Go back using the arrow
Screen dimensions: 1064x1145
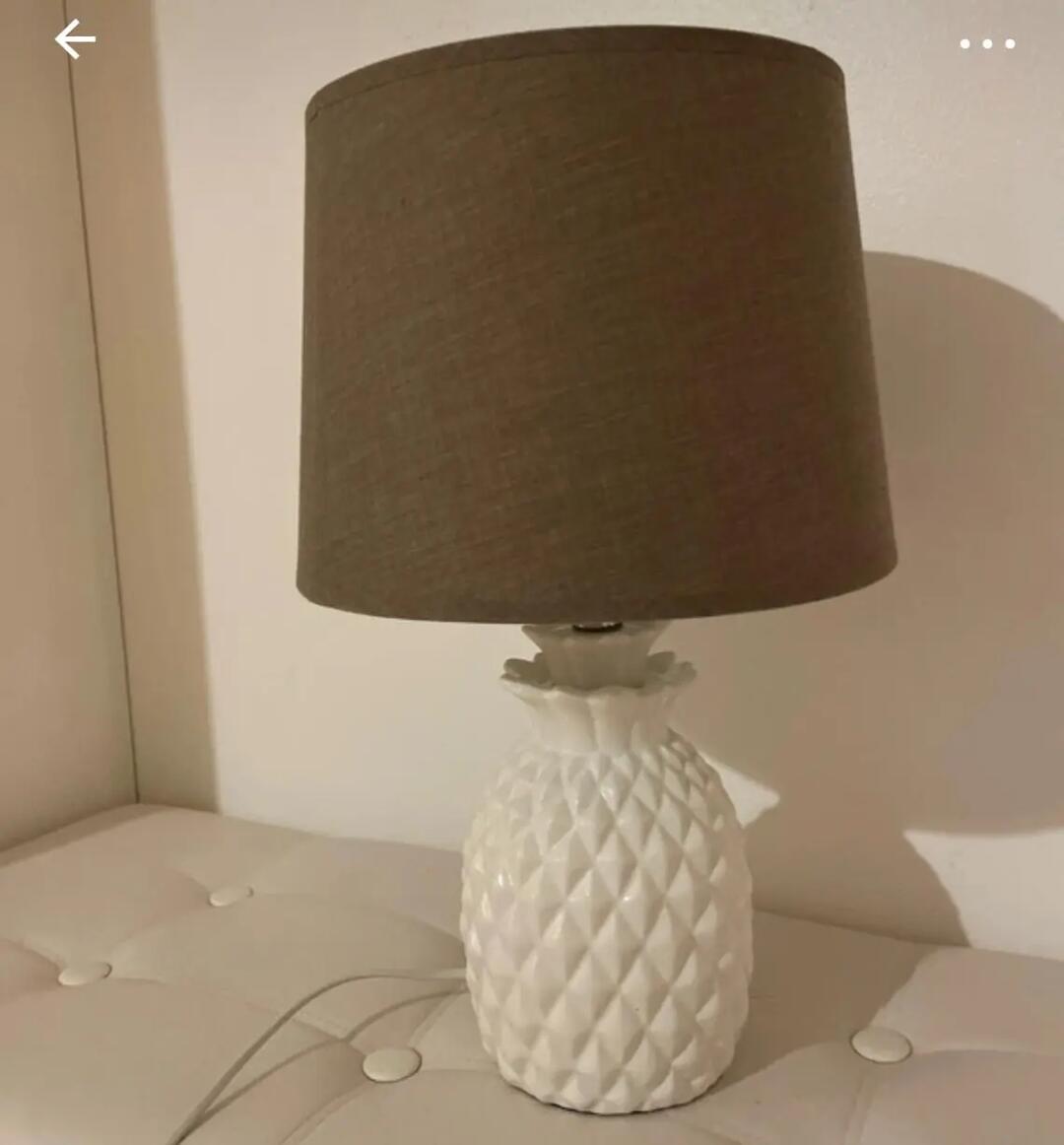point(75,40)
